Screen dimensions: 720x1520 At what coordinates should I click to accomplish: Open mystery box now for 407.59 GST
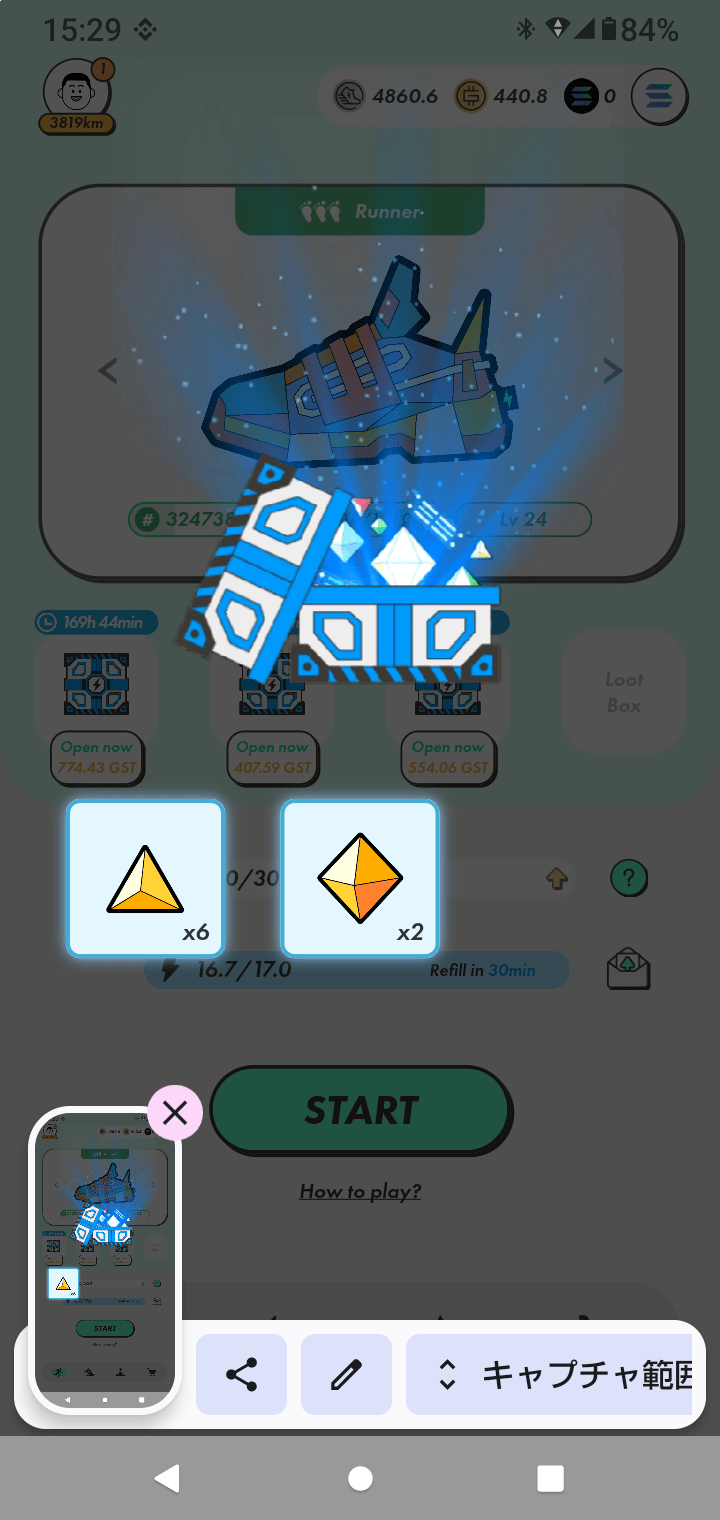pyautogui.click(x=272, y=758)
